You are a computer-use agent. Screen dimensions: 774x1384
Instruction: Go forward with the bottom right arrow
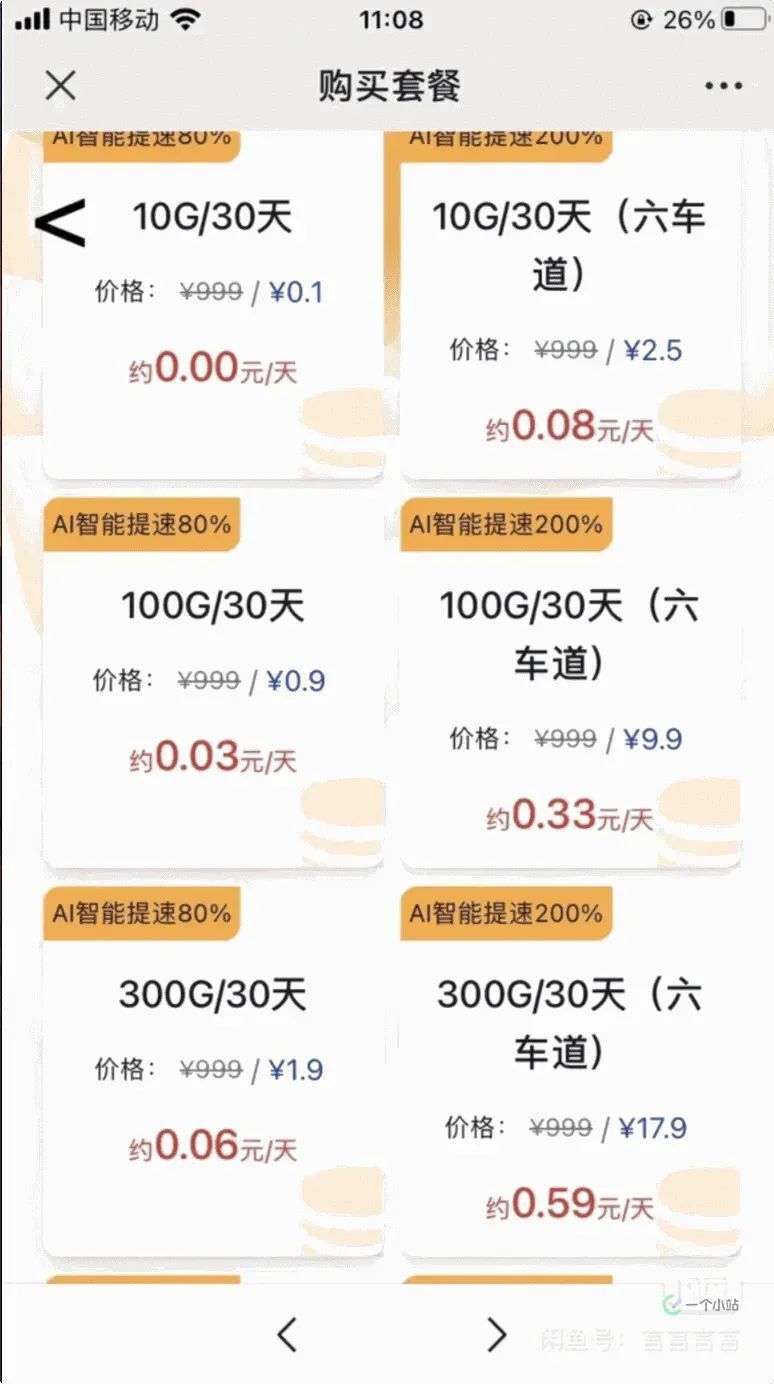pyautogui.click(x=496, y=1334)
